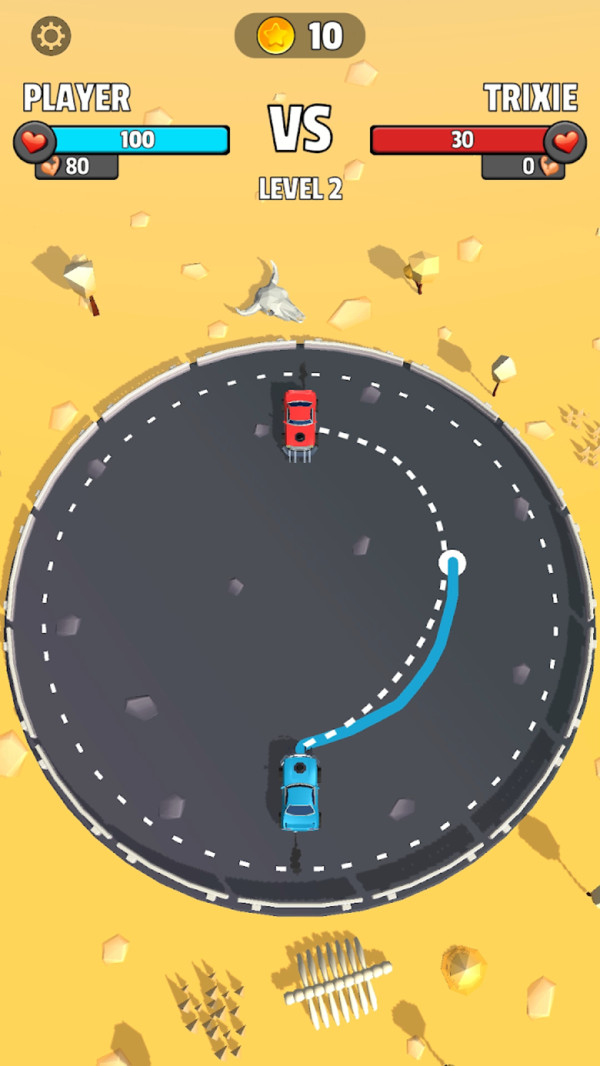Open the settings gear icon
The width and height of the screenshot is (600, 1066).
tap(51, 37)
